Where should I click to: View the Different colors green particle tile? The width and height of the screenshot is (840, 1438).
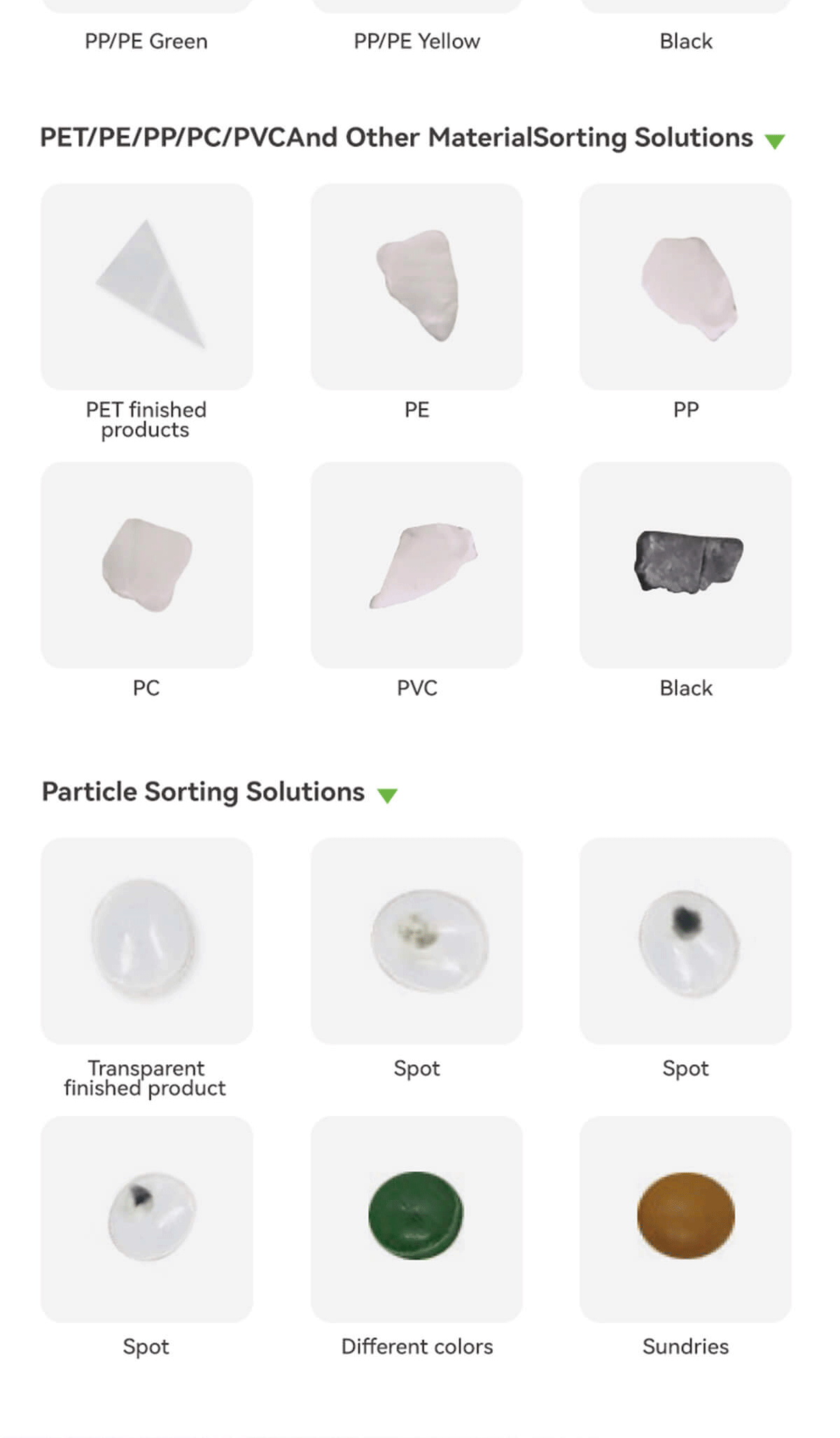click(x=416, y=1218)
